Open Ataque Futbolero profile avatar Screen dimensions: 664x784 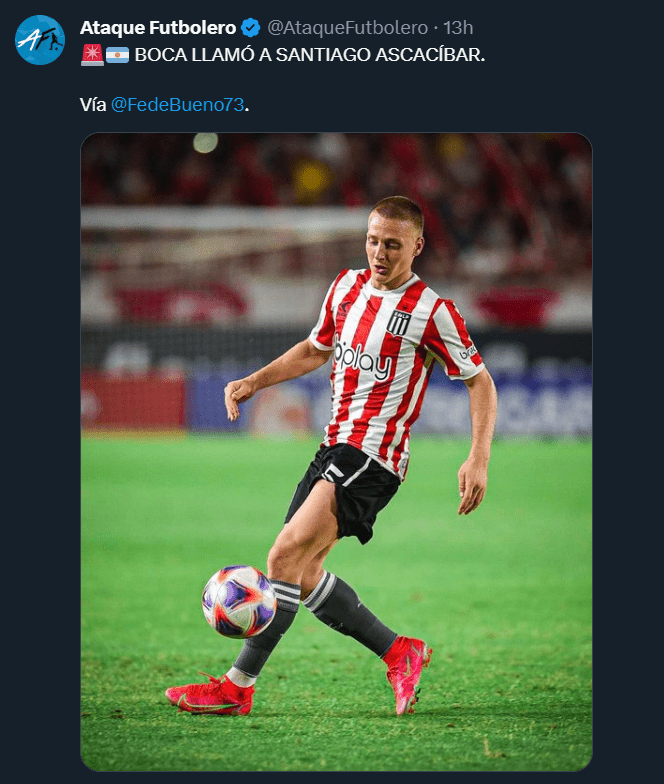pyautogui.click(x=40, y=41)
